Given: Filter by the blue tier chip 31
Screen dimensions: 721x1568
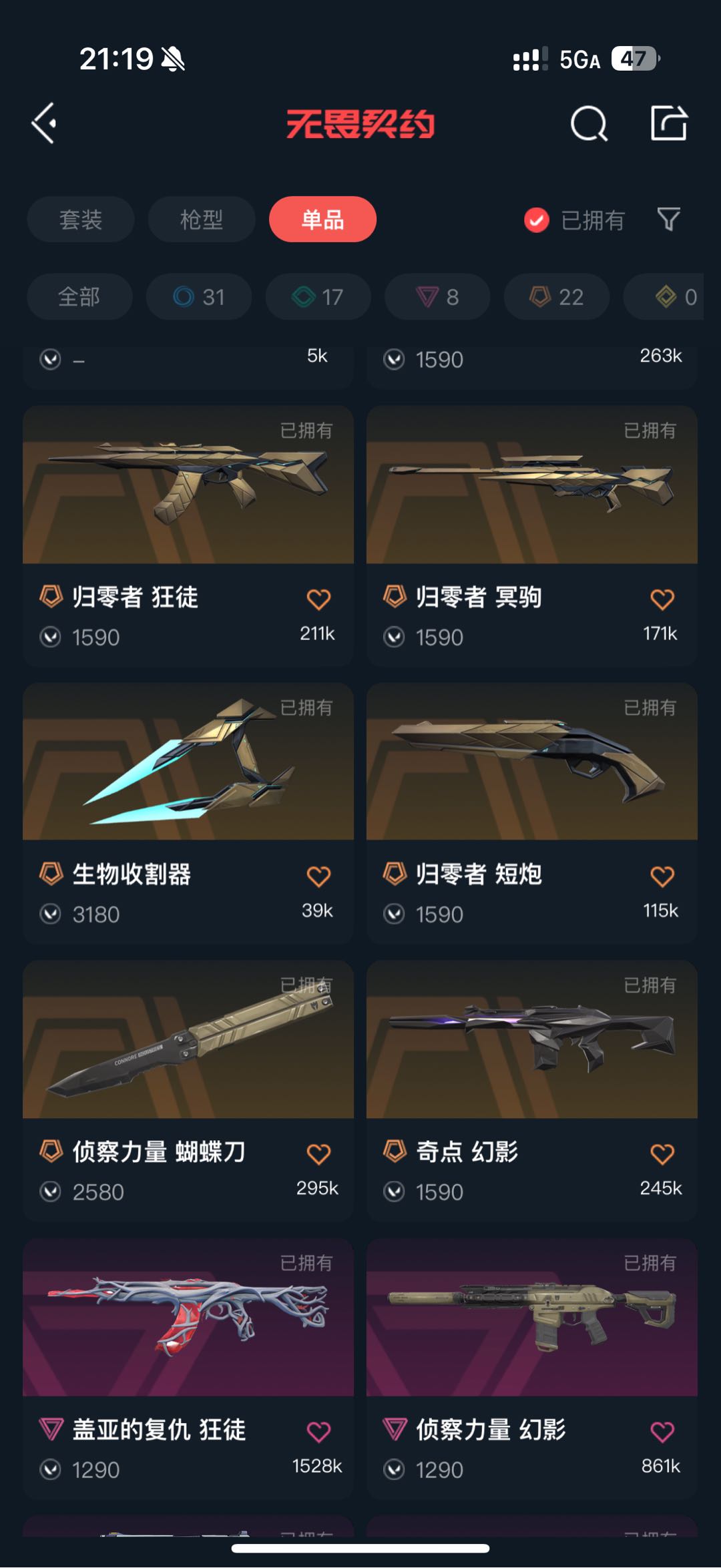Looking at the screenshot, I should (199, 296).
